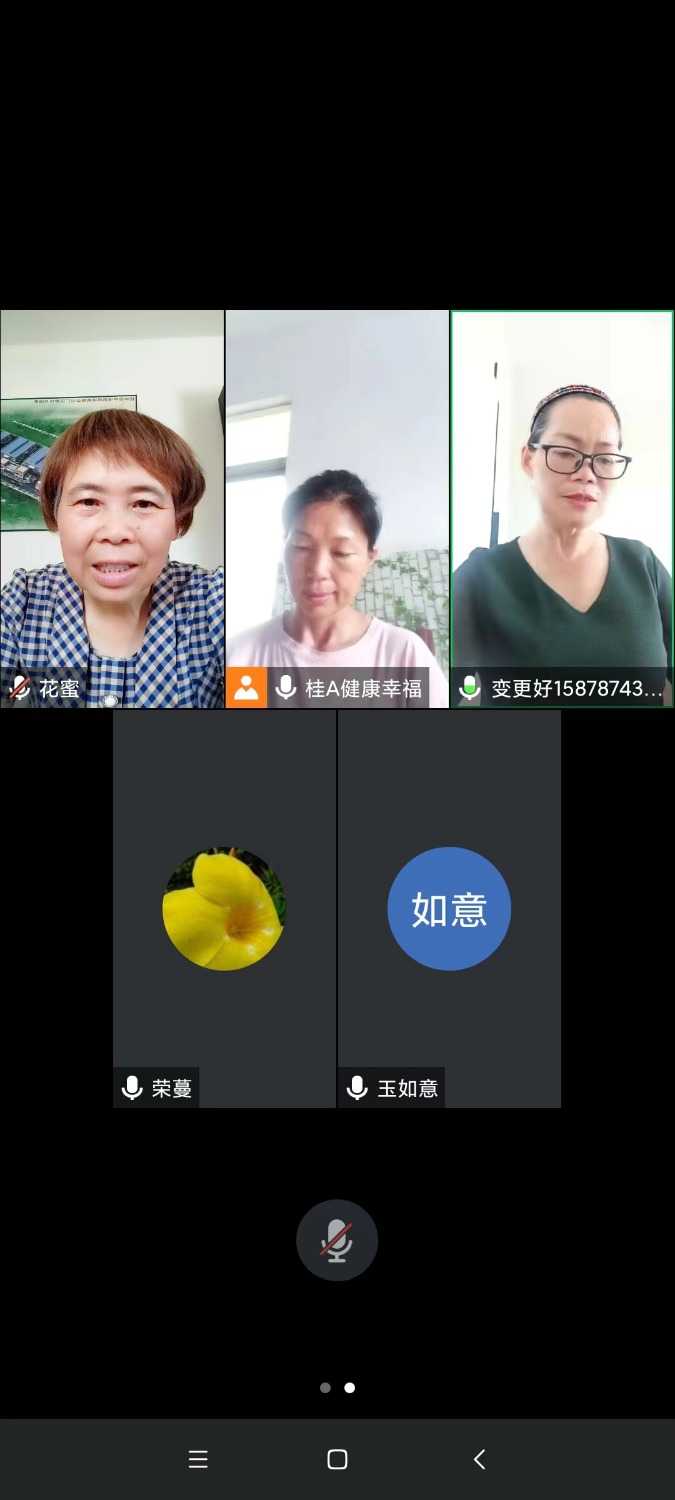Screen dimensions: 675x1500
Task: Open recent apps from the navigation bar
Action: 198,1459
